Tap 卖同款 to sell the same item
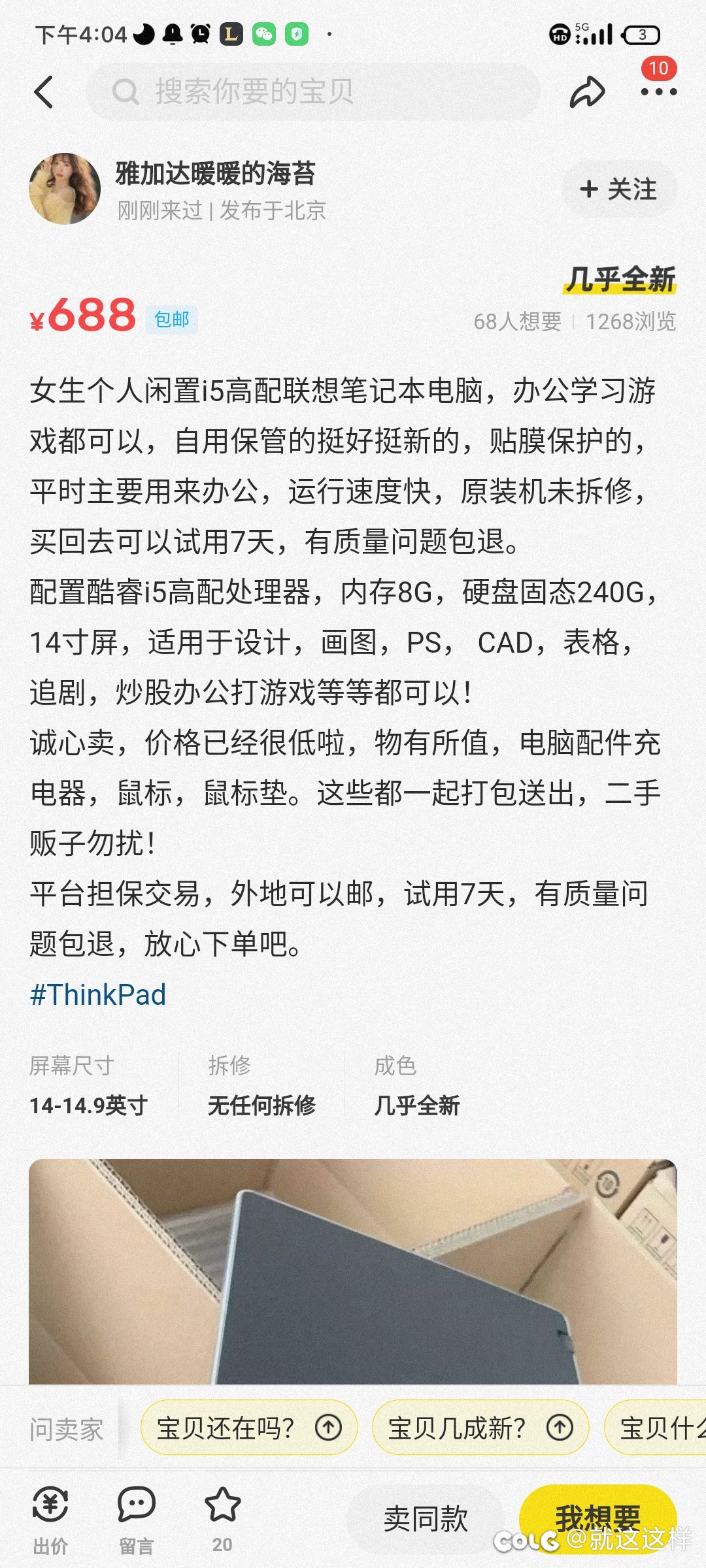The image size is (706, 1568). [x=426, y=1518]
